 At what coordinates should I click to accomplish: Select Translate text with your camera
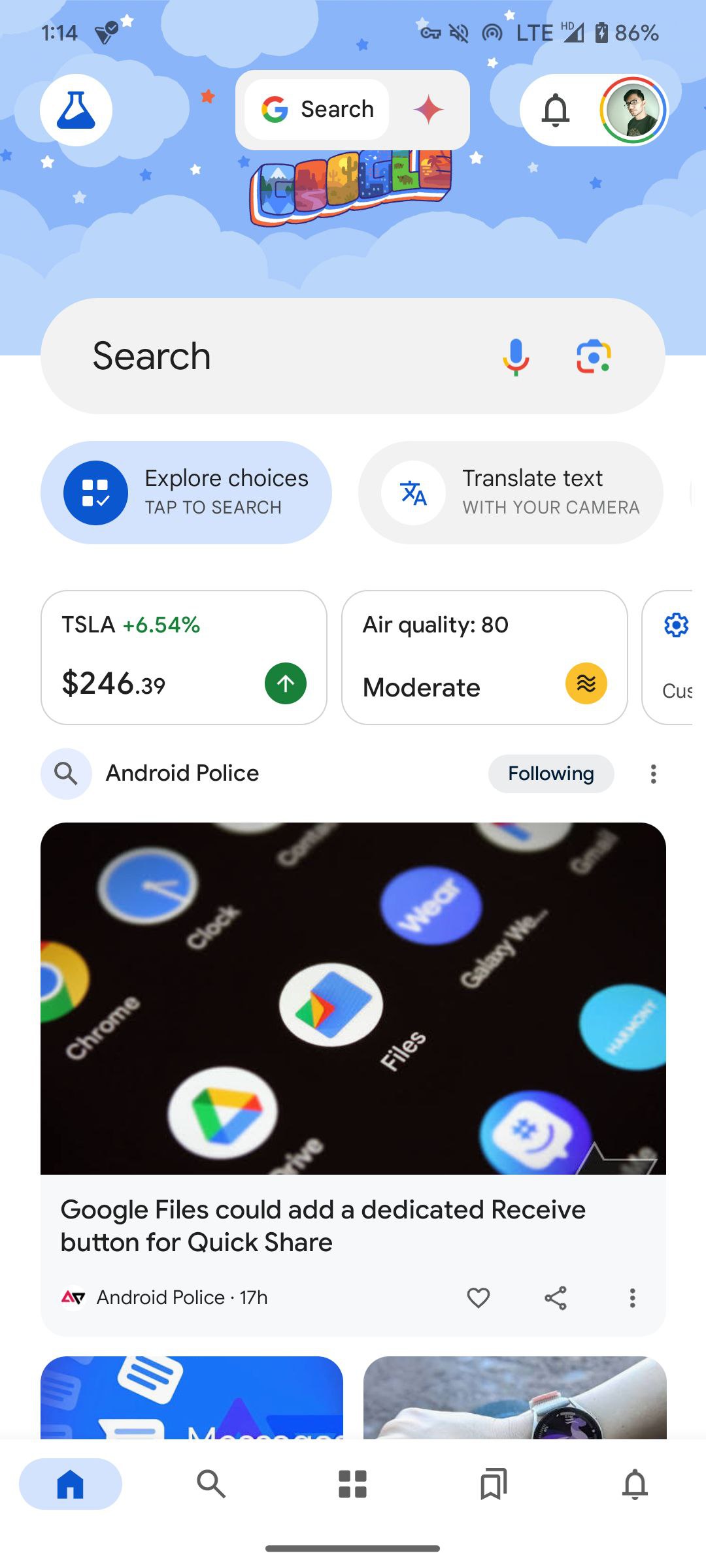(511, 493)
